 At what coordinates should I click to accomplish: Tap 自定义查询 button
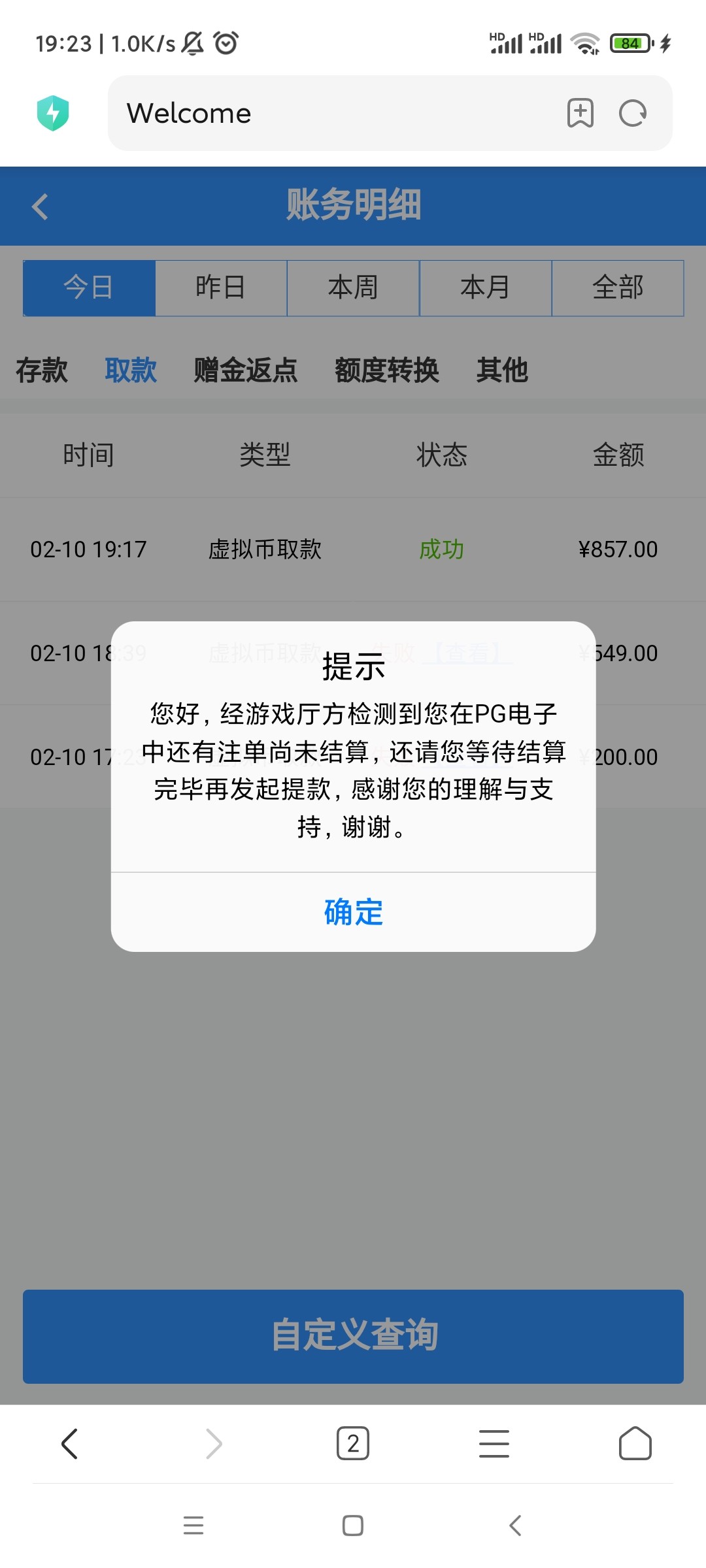[x=353, y=1336]
